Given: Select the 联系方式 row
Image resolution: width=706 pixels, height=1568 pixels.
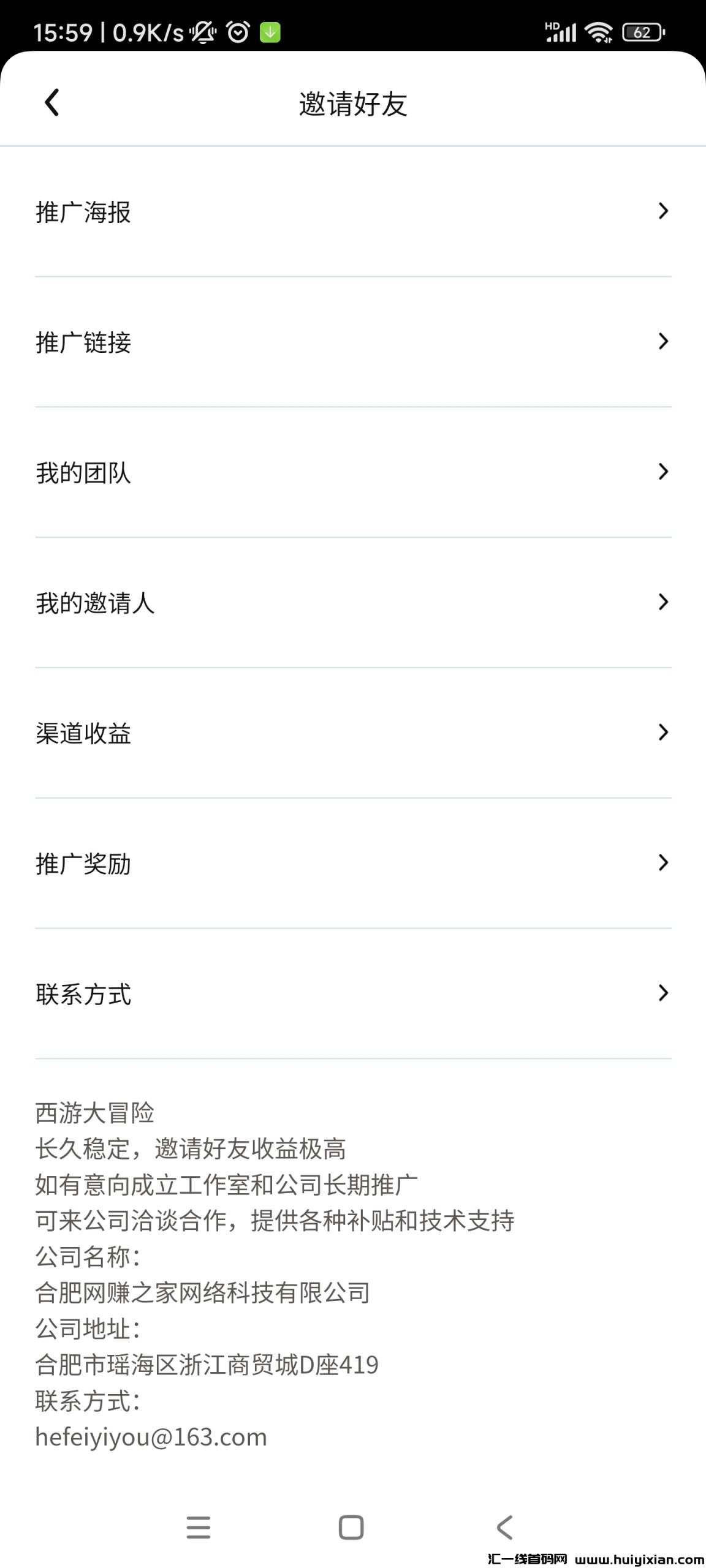Looking at the screenshot, I should (353, 993).
